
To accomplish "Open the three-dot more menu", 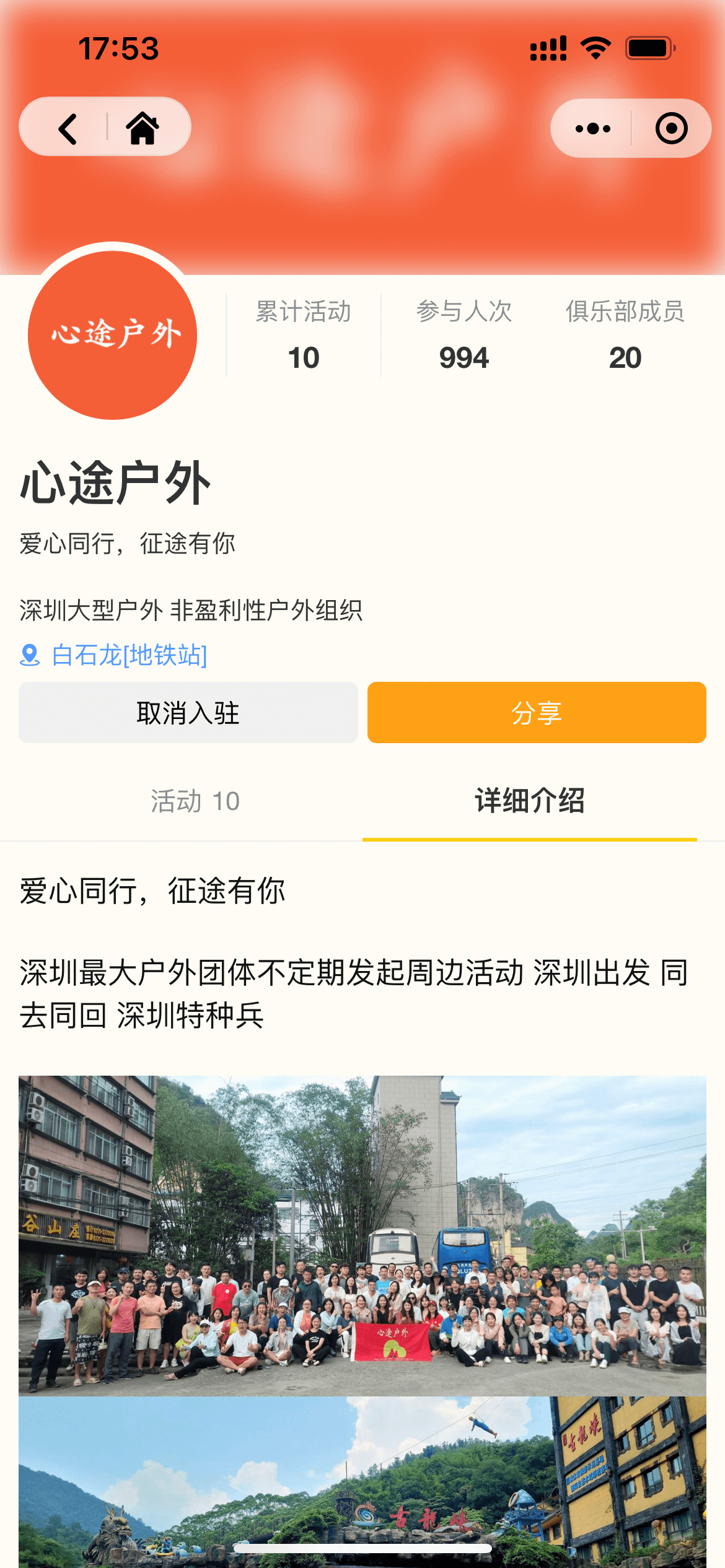I will tap(592, 129).
